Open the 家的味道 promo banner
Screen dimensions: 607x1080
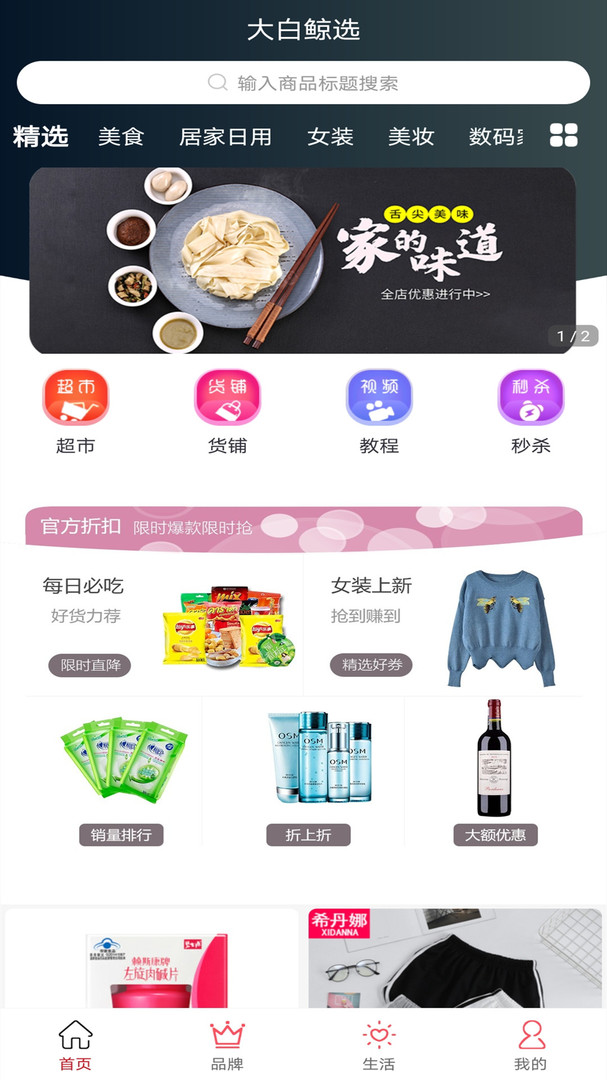302,260
